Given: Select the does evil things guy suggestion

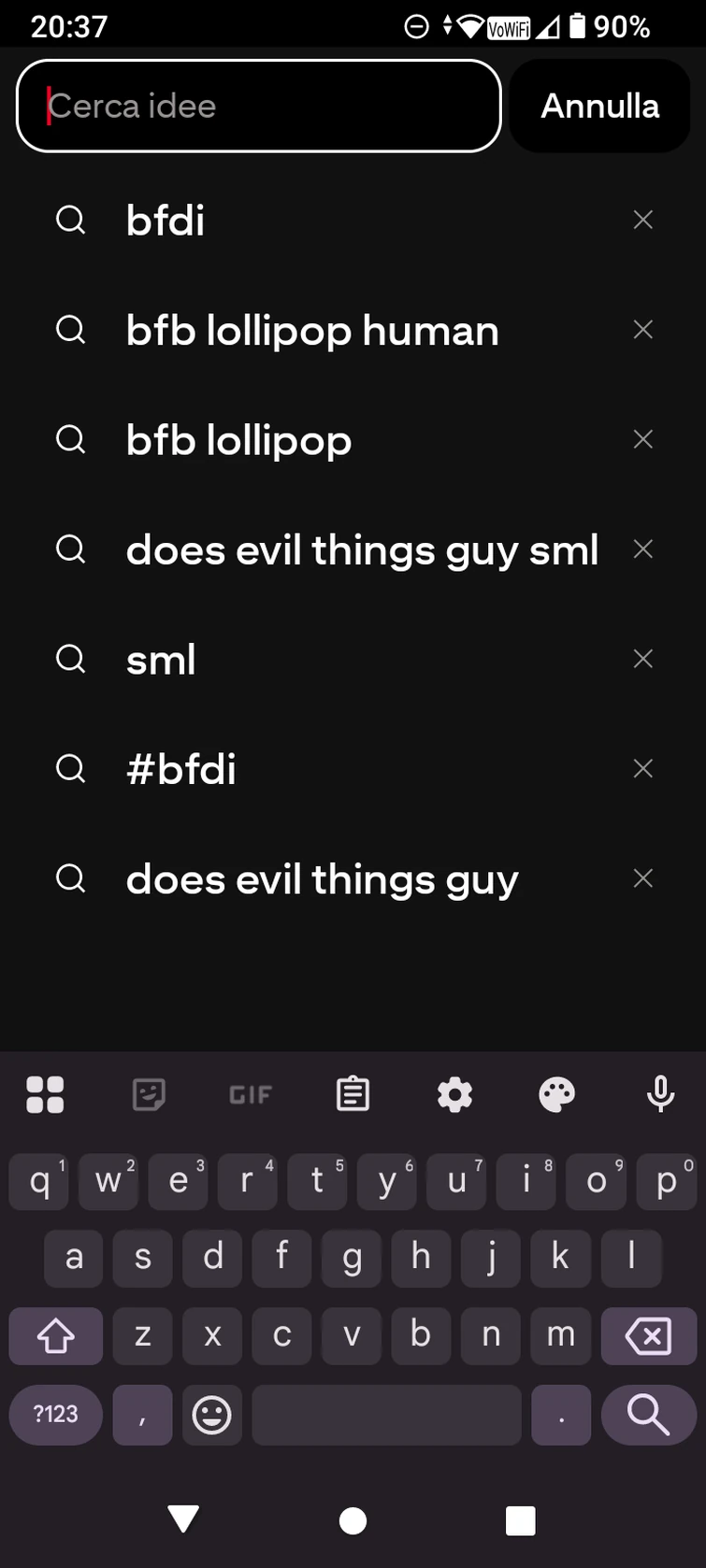Looking at the screenshot, I should click(322, 878).
